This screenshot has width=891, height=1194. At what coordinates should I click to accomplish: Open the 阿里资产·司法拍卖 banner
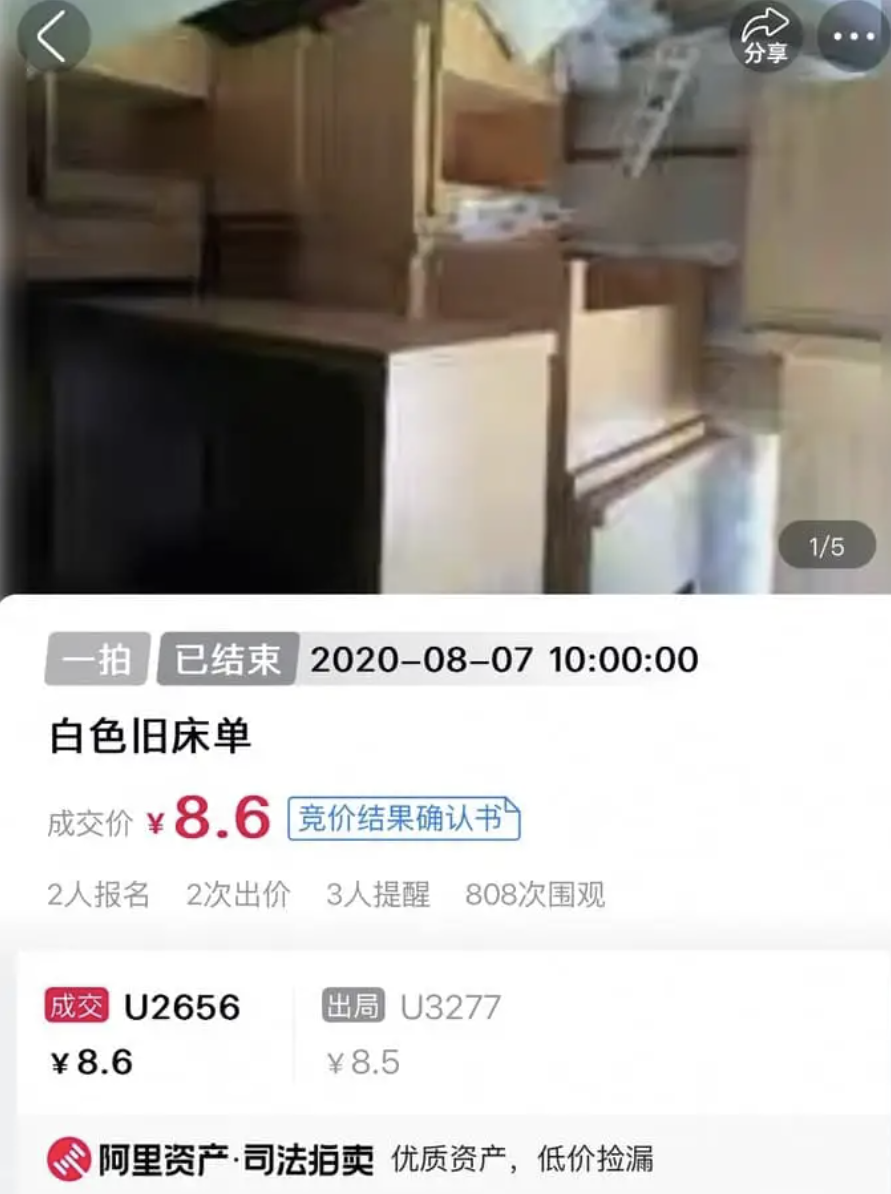(x=350, y=1159)
